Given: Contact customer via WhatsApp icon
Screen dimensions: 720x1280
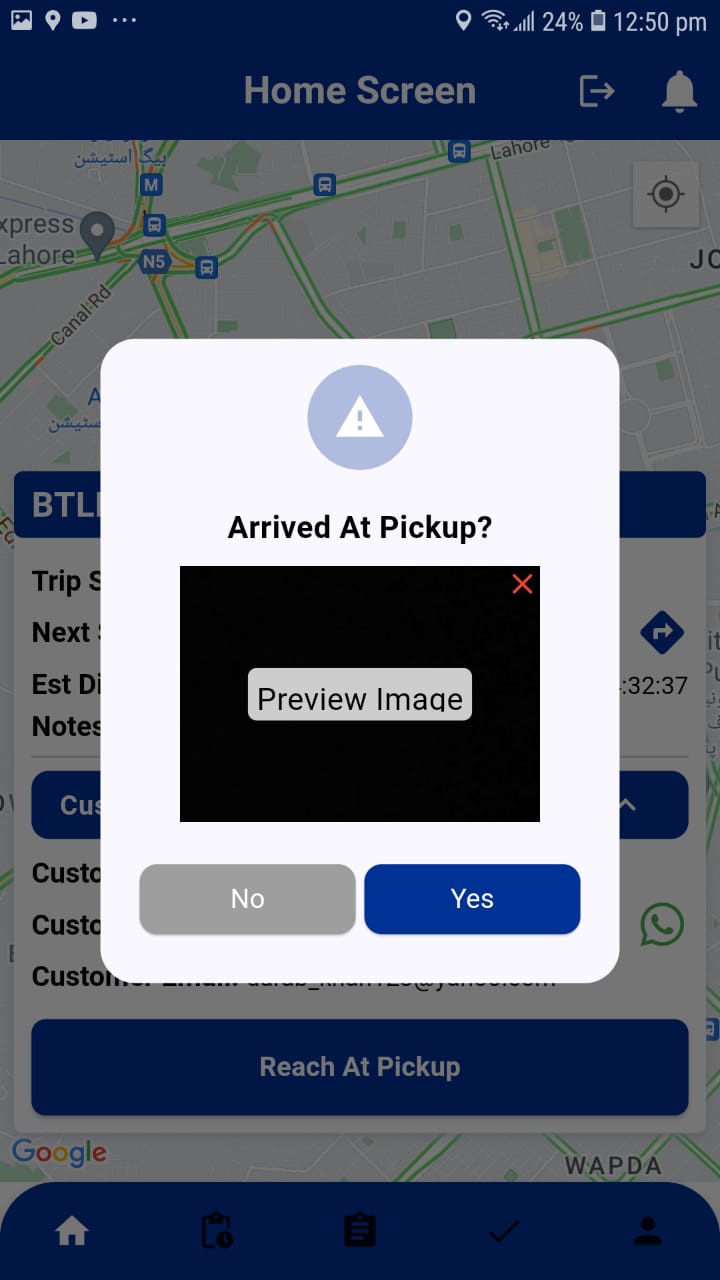Looking at the screenshot, I should point(661,924).
